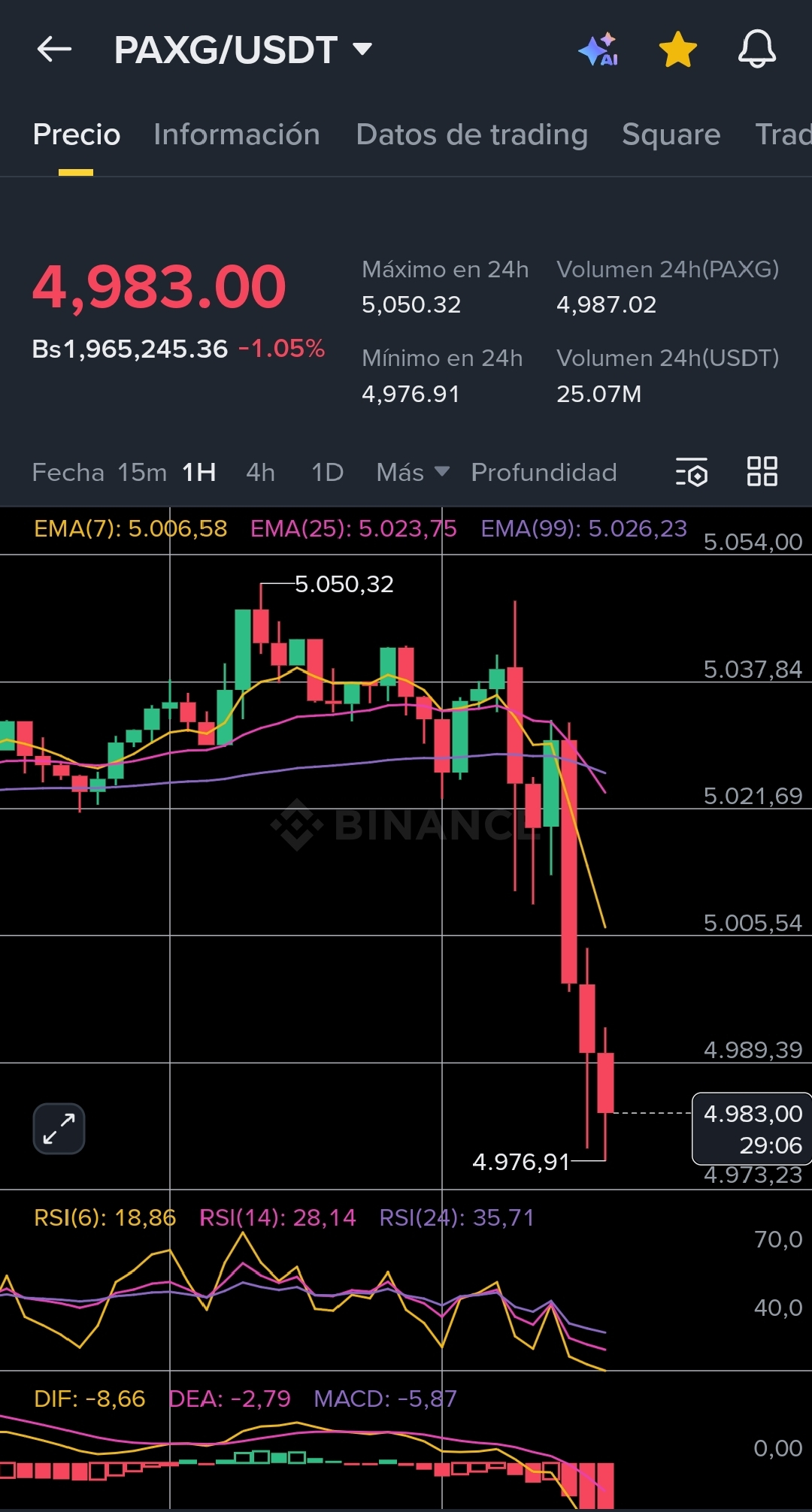Viewport: 812px width, 1512px height.
Task: Go back using the back arrow
Action: (54, 50)
